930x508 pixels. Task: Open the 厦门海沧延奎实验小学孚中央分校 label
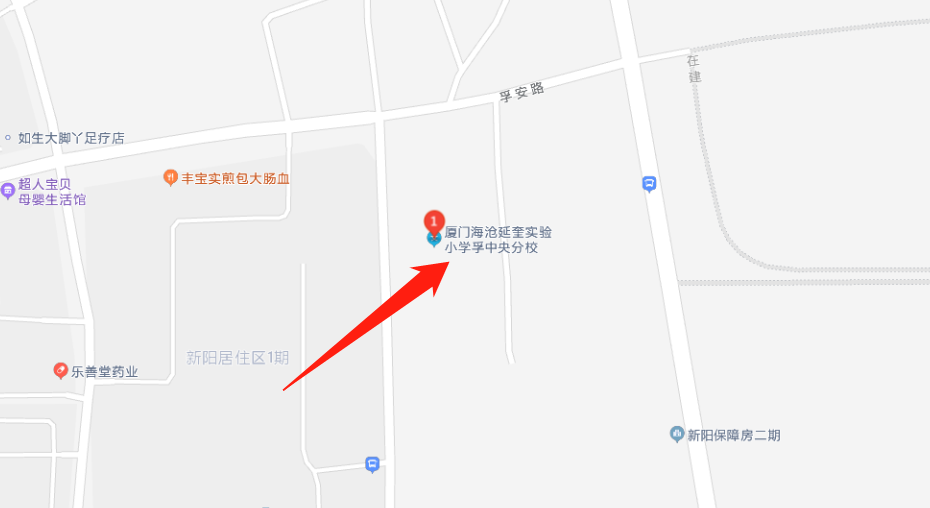click(x=498, y=239)
